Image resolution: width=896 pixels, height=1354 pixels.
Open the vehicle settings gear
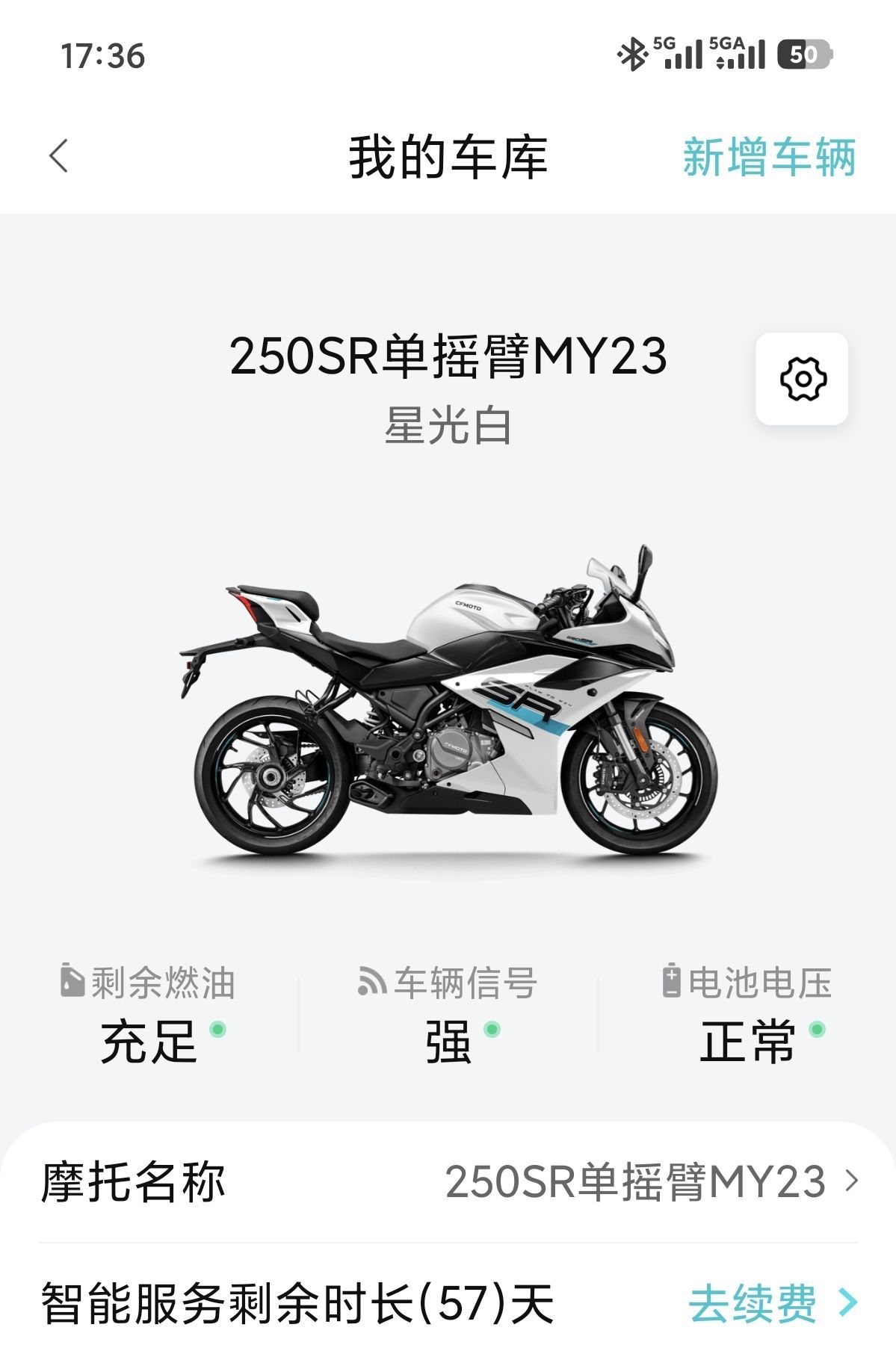coord(802,379)
